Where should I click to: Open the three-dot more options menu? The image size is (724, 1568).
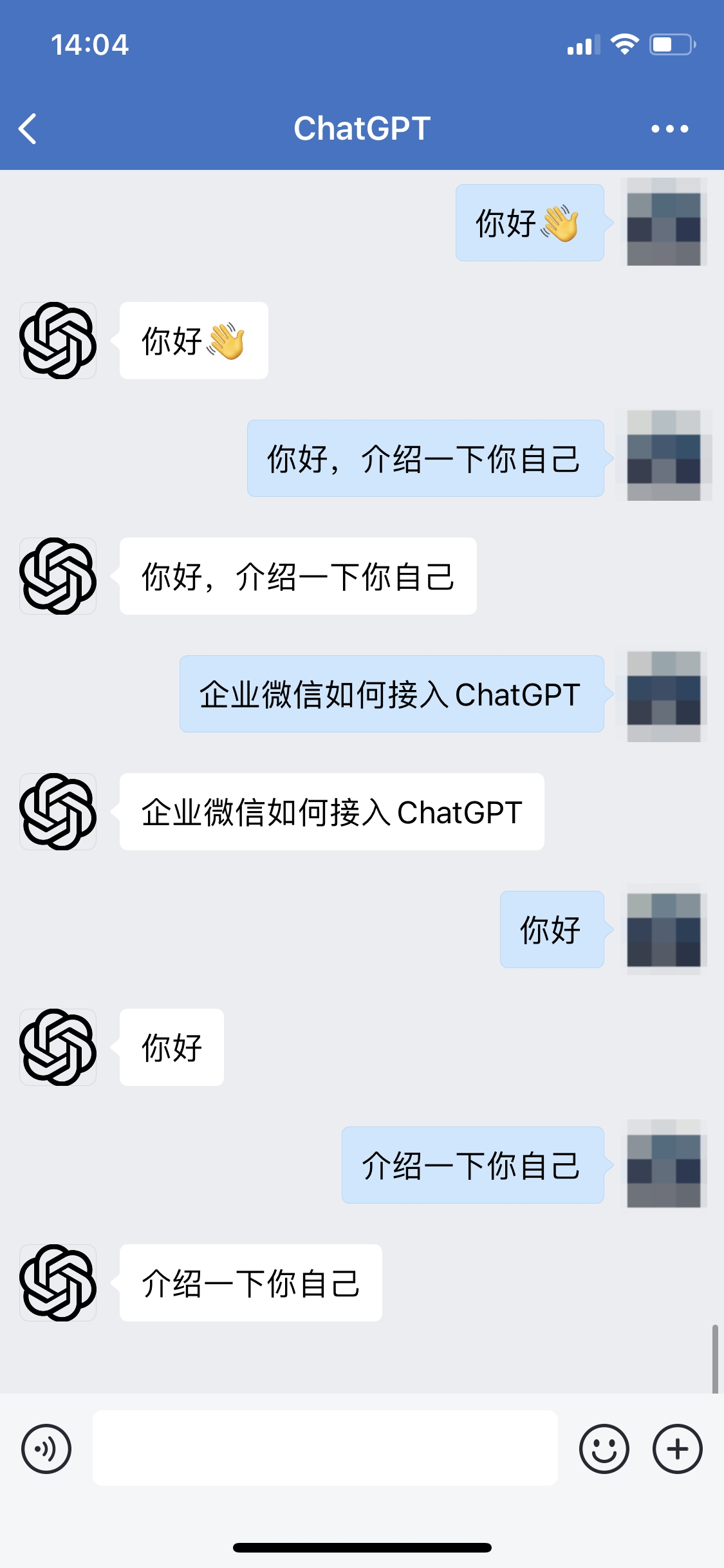coord(669,129)
